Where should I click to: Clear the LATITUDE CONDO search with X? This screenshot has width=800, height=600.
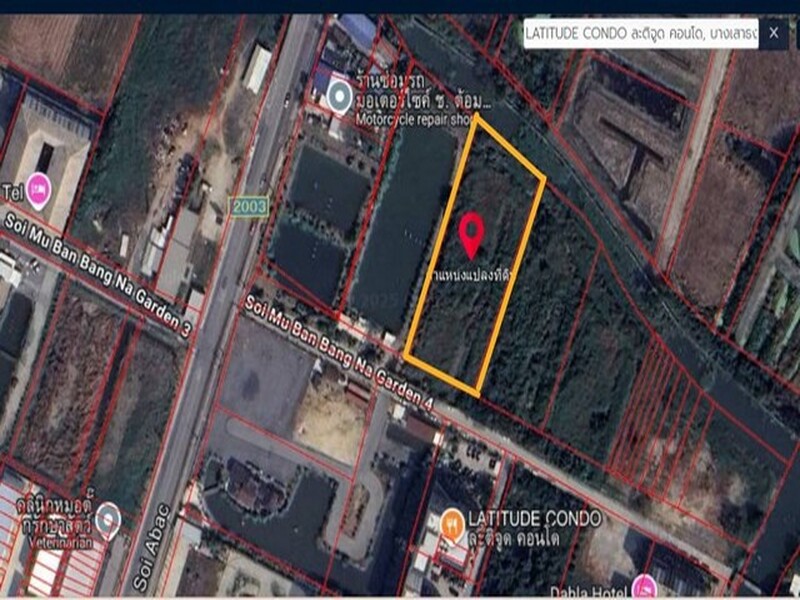(774, 33)
